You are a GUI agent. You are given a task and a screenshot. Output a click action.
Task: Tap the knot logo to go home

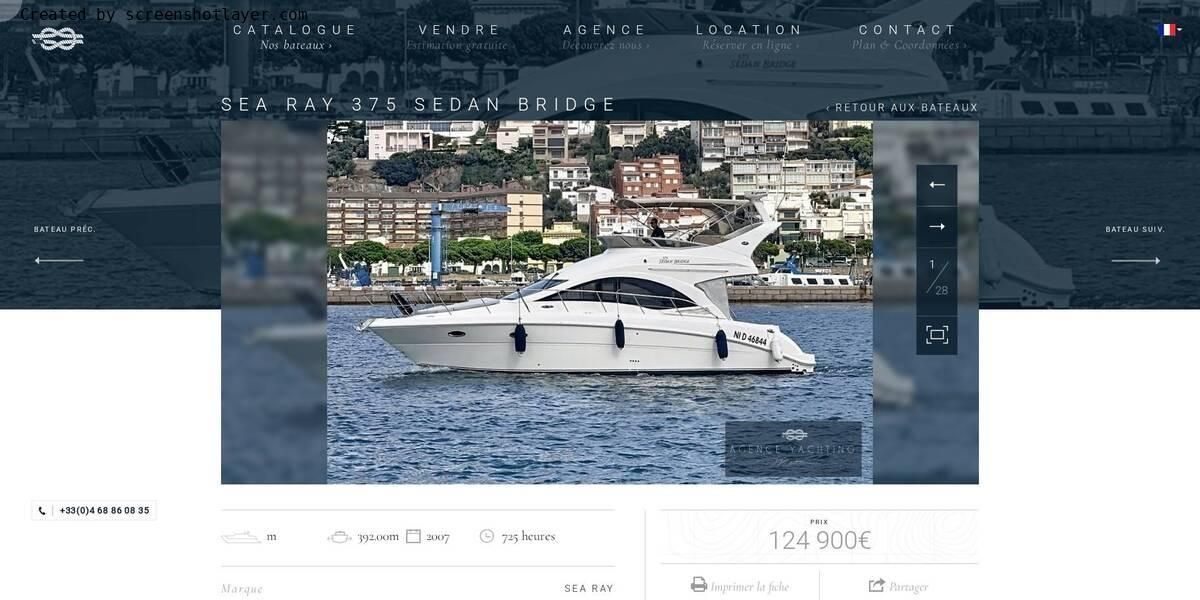57,39
